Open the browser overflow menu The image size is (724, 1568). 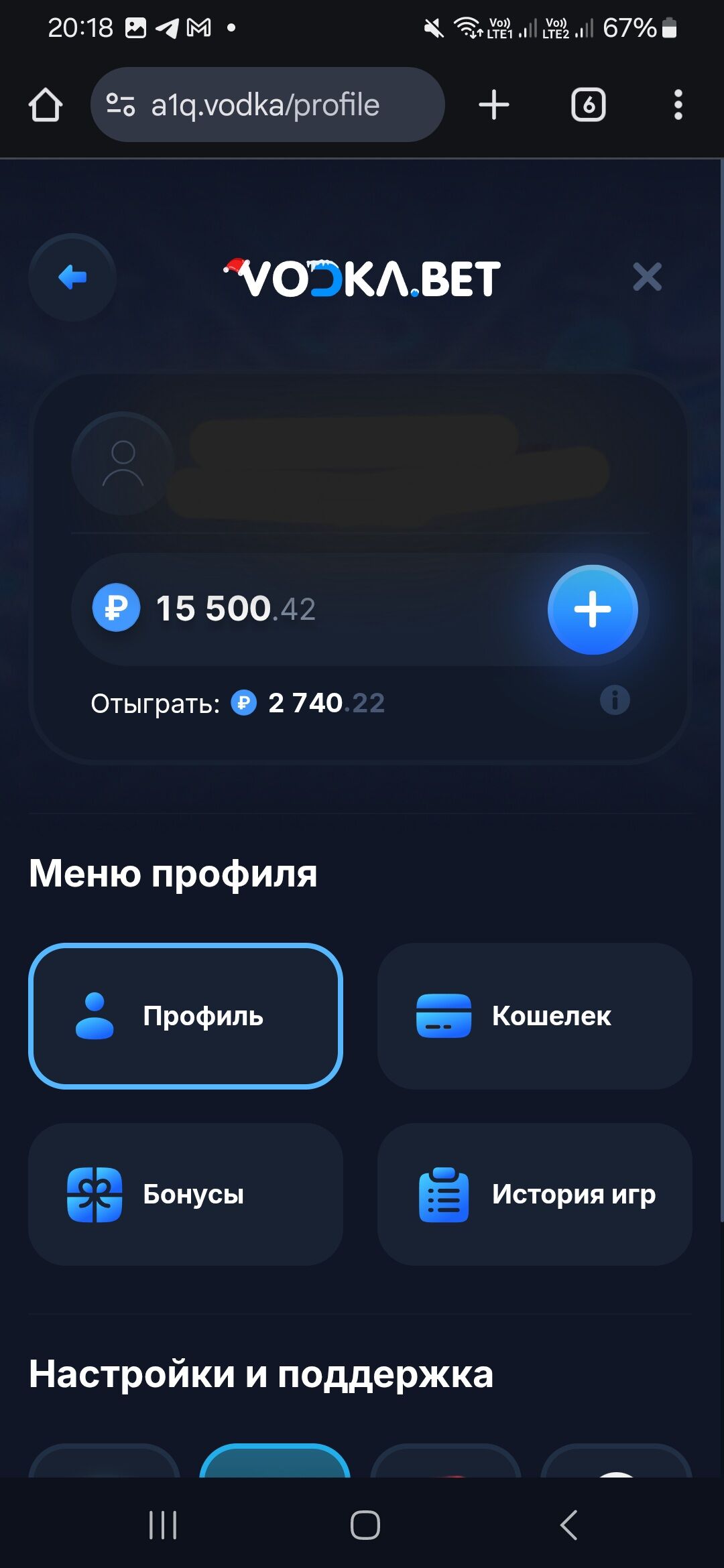678,105
